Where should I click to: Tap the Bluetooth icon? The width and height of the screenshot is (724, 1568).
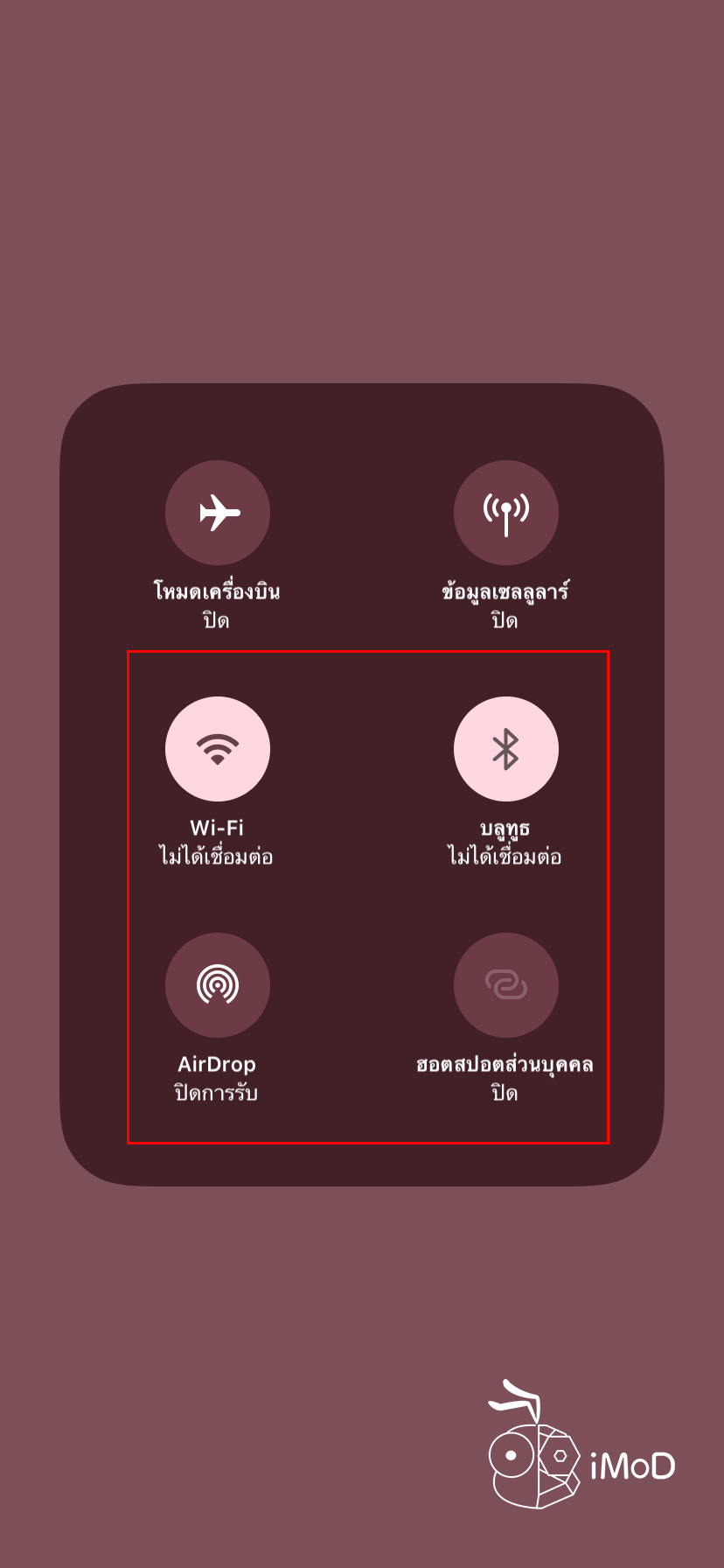click(506, 748)
